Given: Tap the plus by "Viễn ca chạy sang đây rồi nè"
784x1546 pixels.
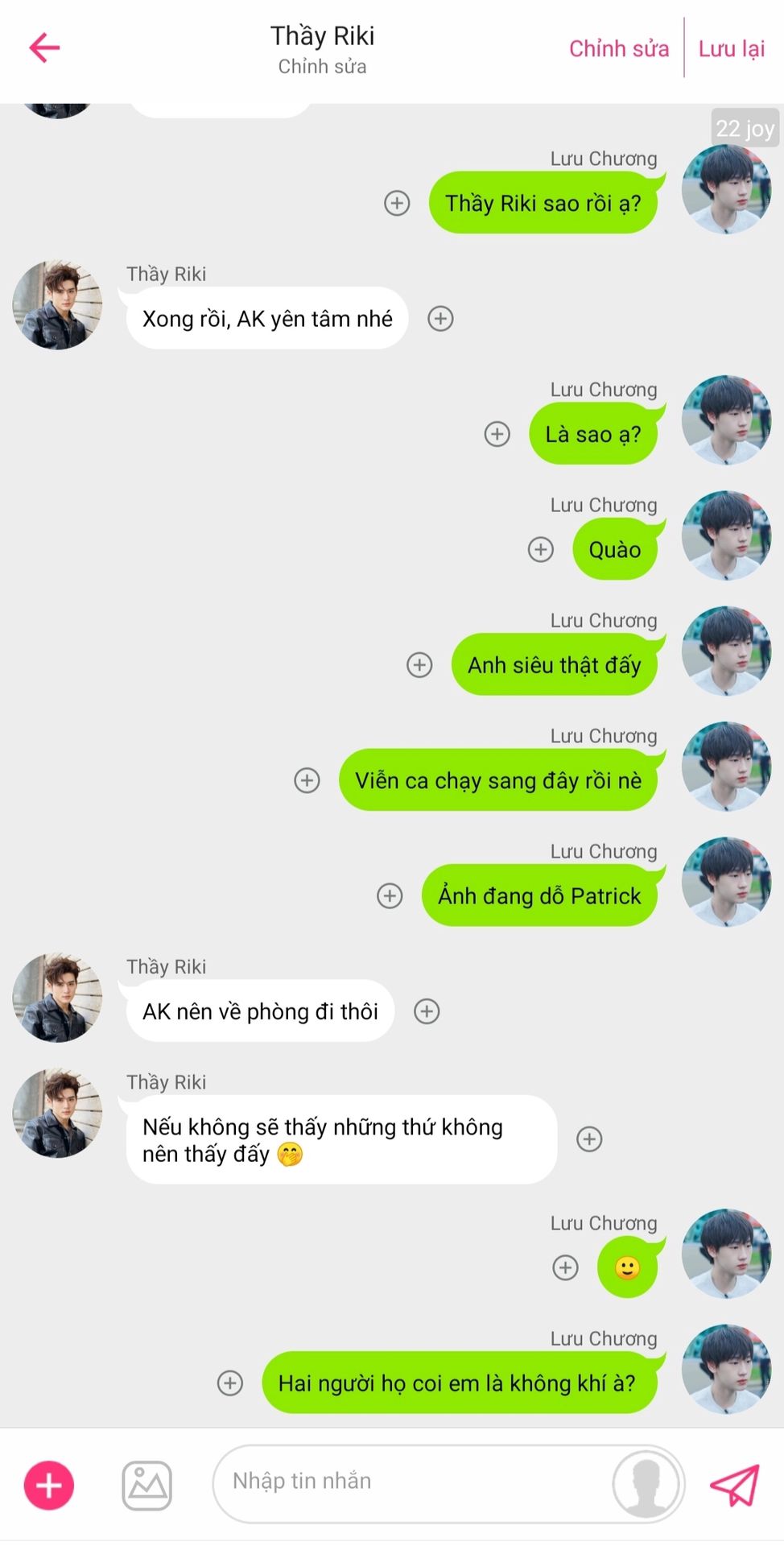Looking at the screenshot, I should (307, 780).
